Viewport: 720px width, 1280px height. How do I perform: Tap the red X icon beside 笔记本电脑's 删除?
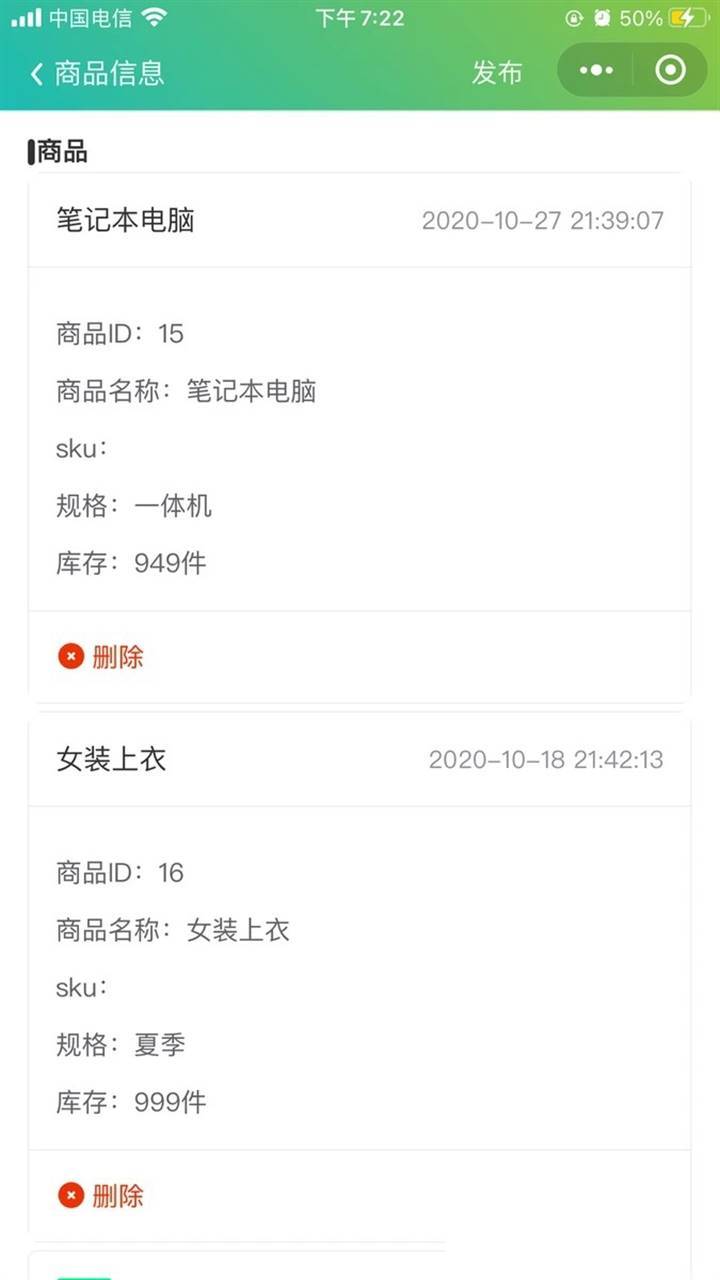[69, 656]
